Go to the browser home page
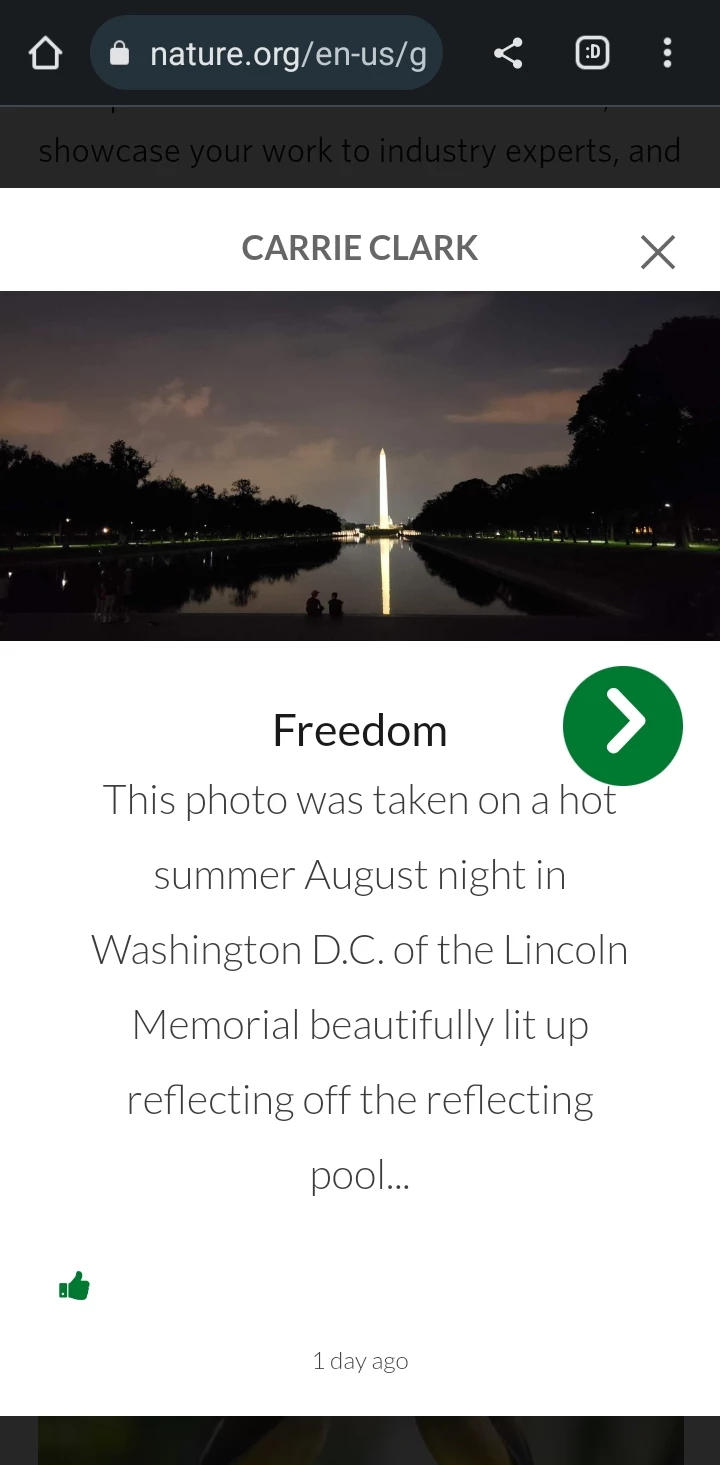Image resolution: width=720 pixels, height=1465 pixels. pyautogui.click(x=45, y=53)
